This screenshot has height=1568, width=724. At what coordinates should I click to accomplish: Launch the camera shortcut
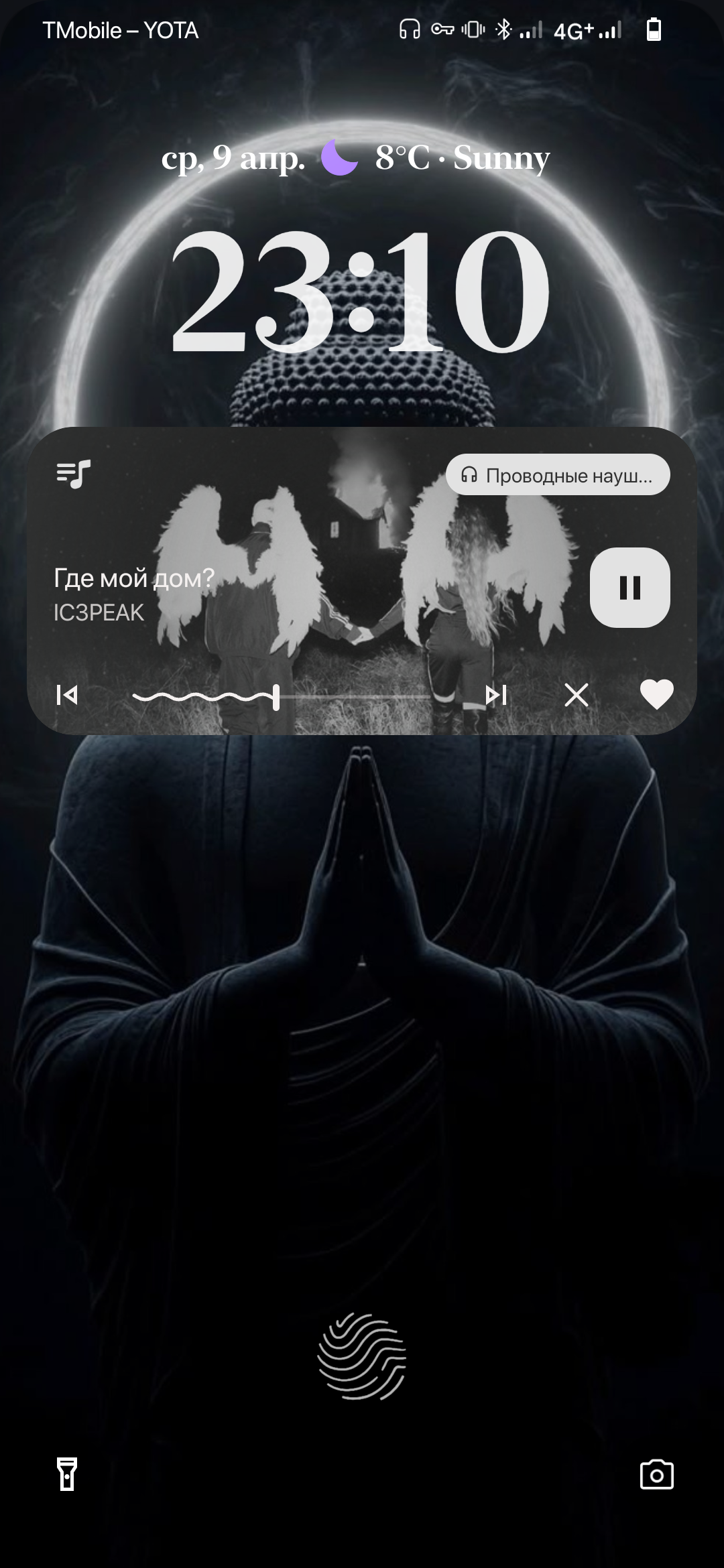657,1474
